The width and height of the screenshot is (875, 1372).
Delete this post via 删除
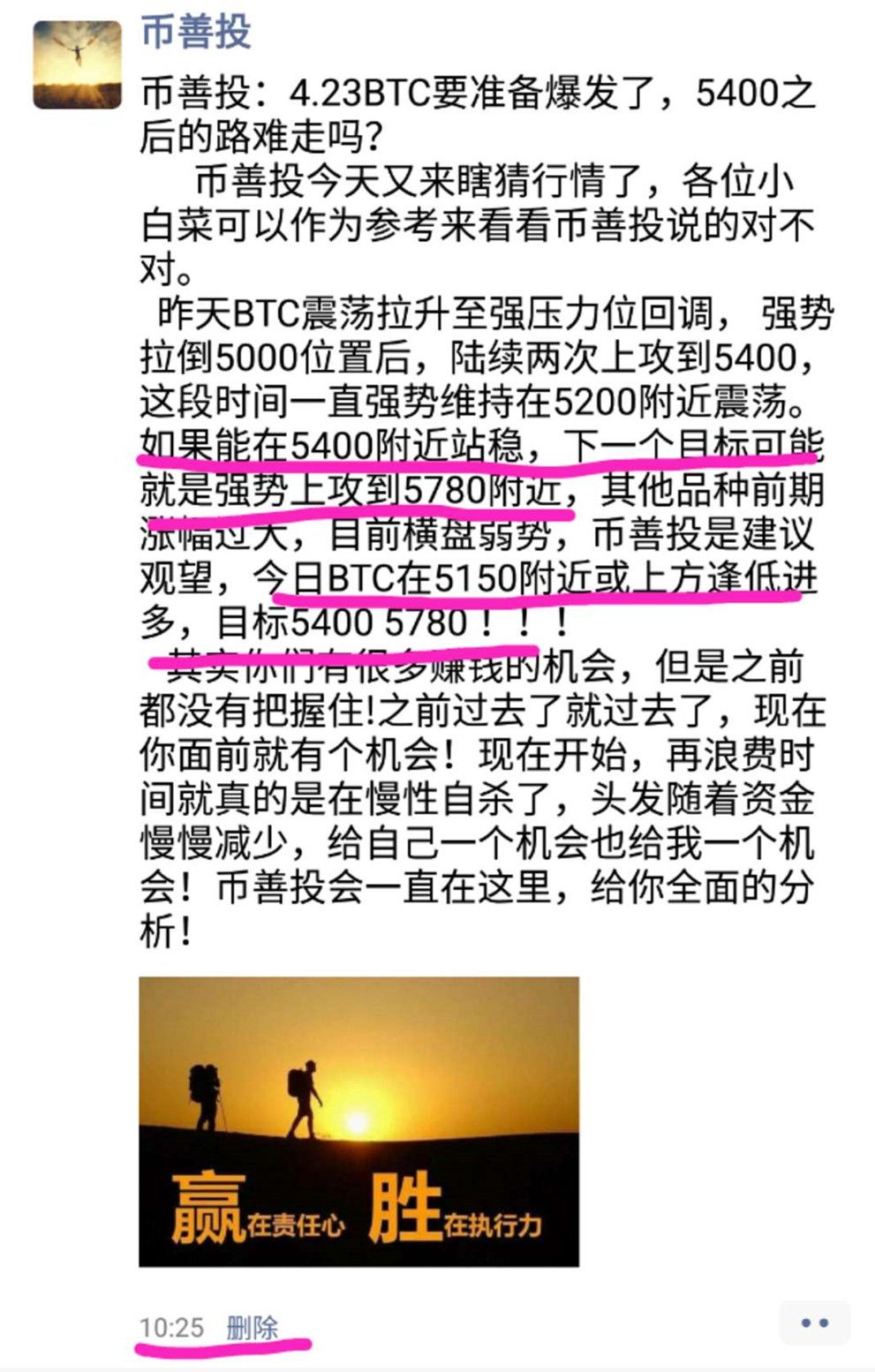(x=253, y=1327)
